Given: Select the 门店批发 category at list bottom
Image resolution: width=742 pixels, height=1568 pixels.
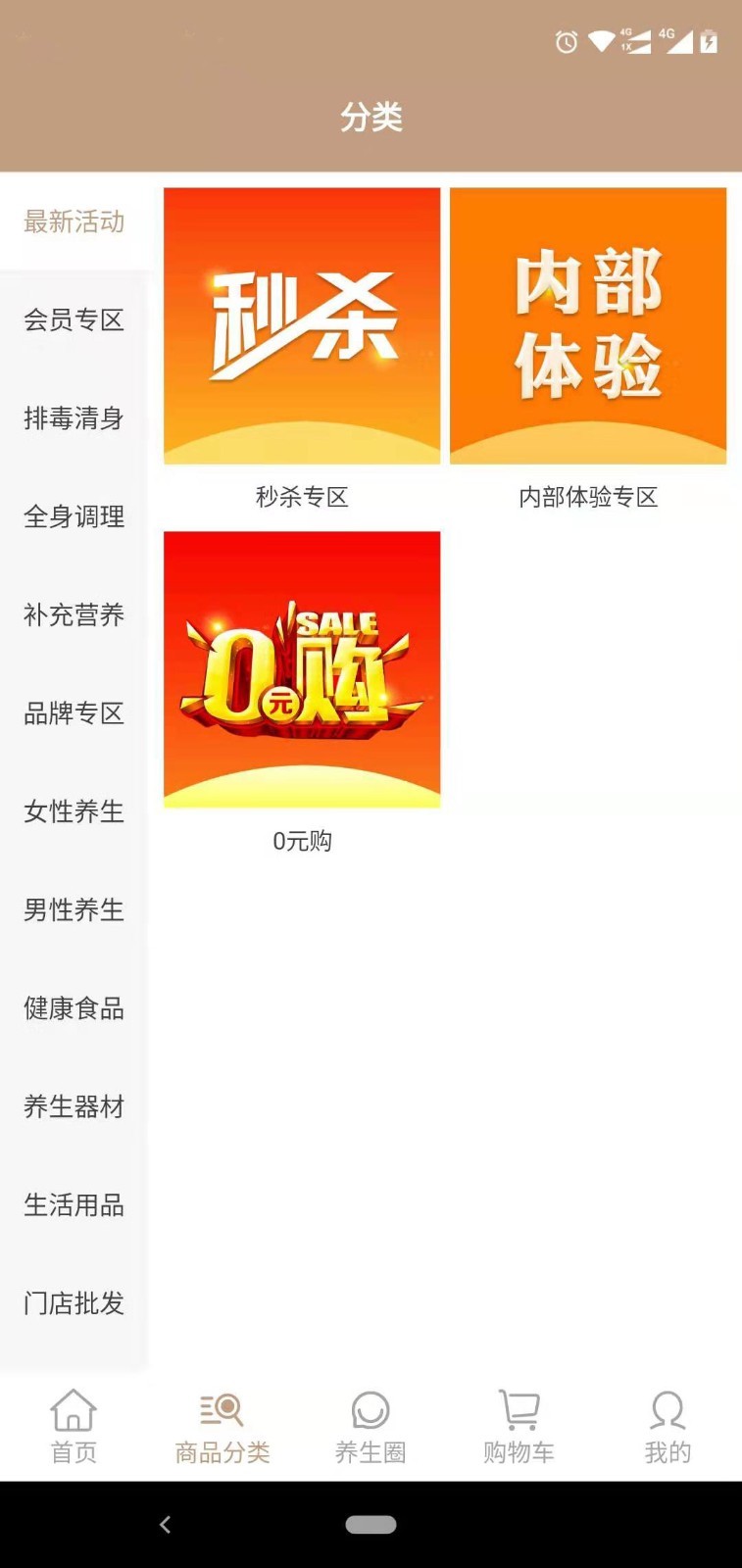Looking at the screenshot, I should click(73, 1303).
